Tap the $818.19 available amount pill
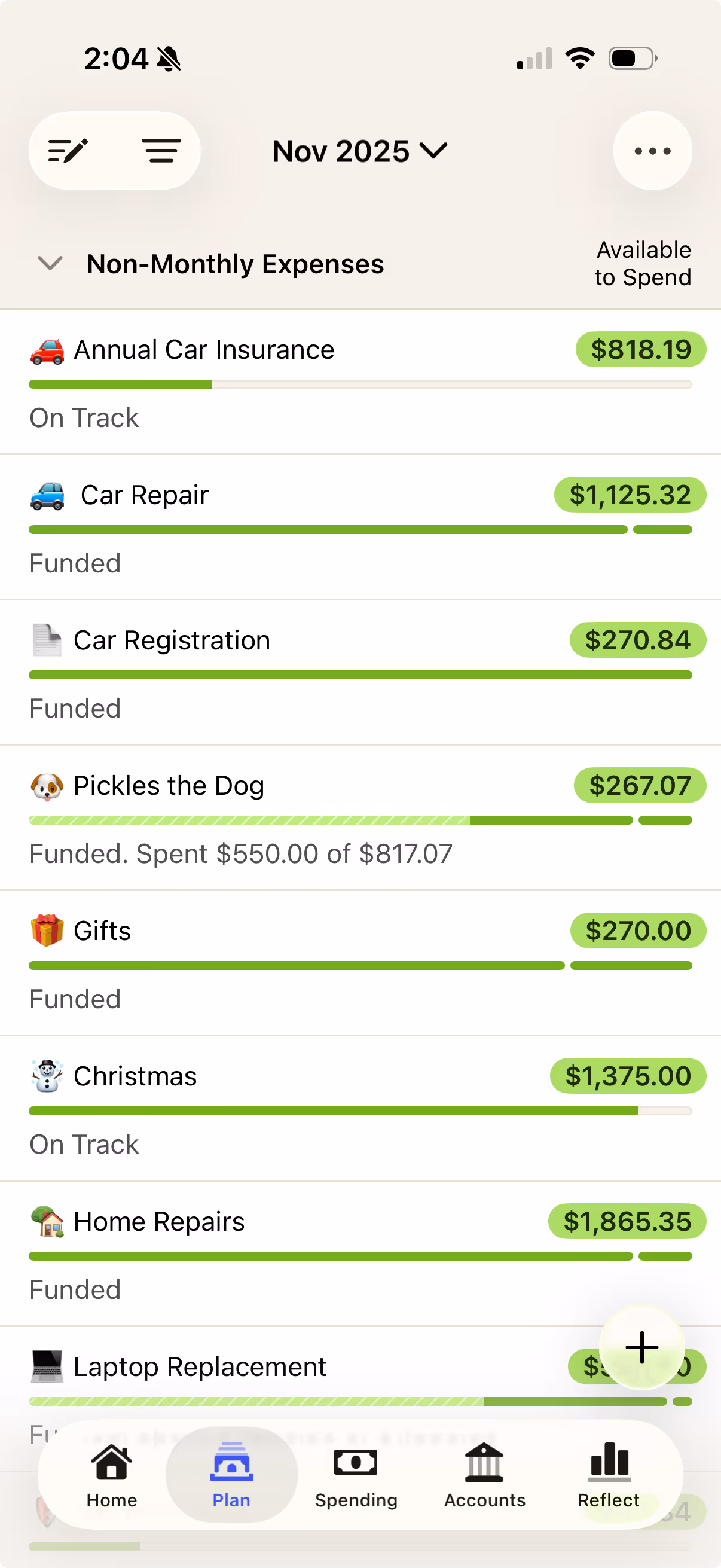This screenshot has height=1568, width=721. tap(640, 349)
